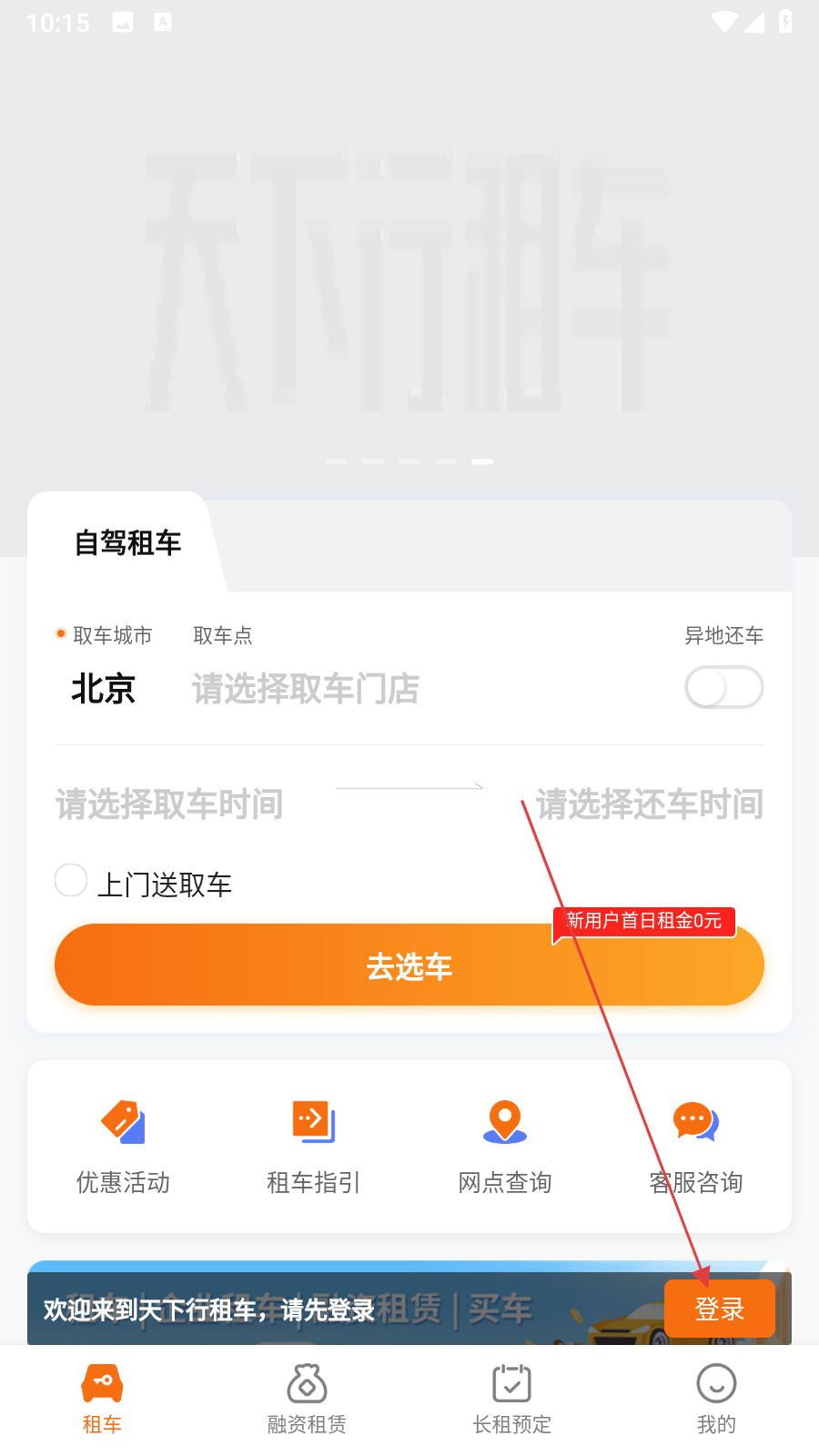Open 租车指引 rental guide
The width and height of the screenshot is (819, 1456).
point(314,1145)
